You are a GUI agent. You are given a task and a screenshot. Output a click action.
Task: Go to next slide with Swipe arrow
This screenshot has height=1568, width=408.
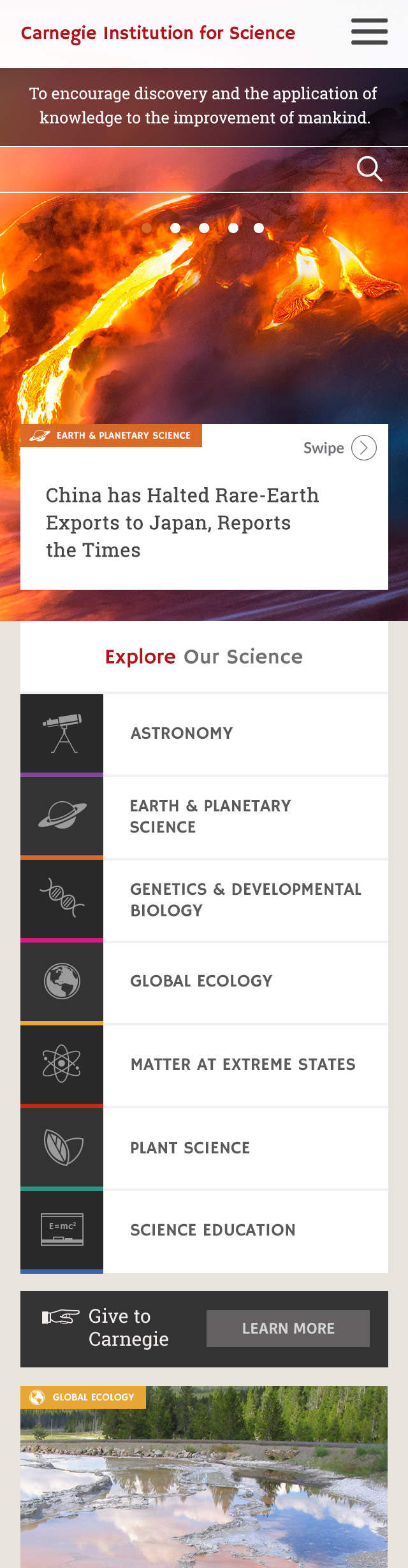tap(364, 448)
